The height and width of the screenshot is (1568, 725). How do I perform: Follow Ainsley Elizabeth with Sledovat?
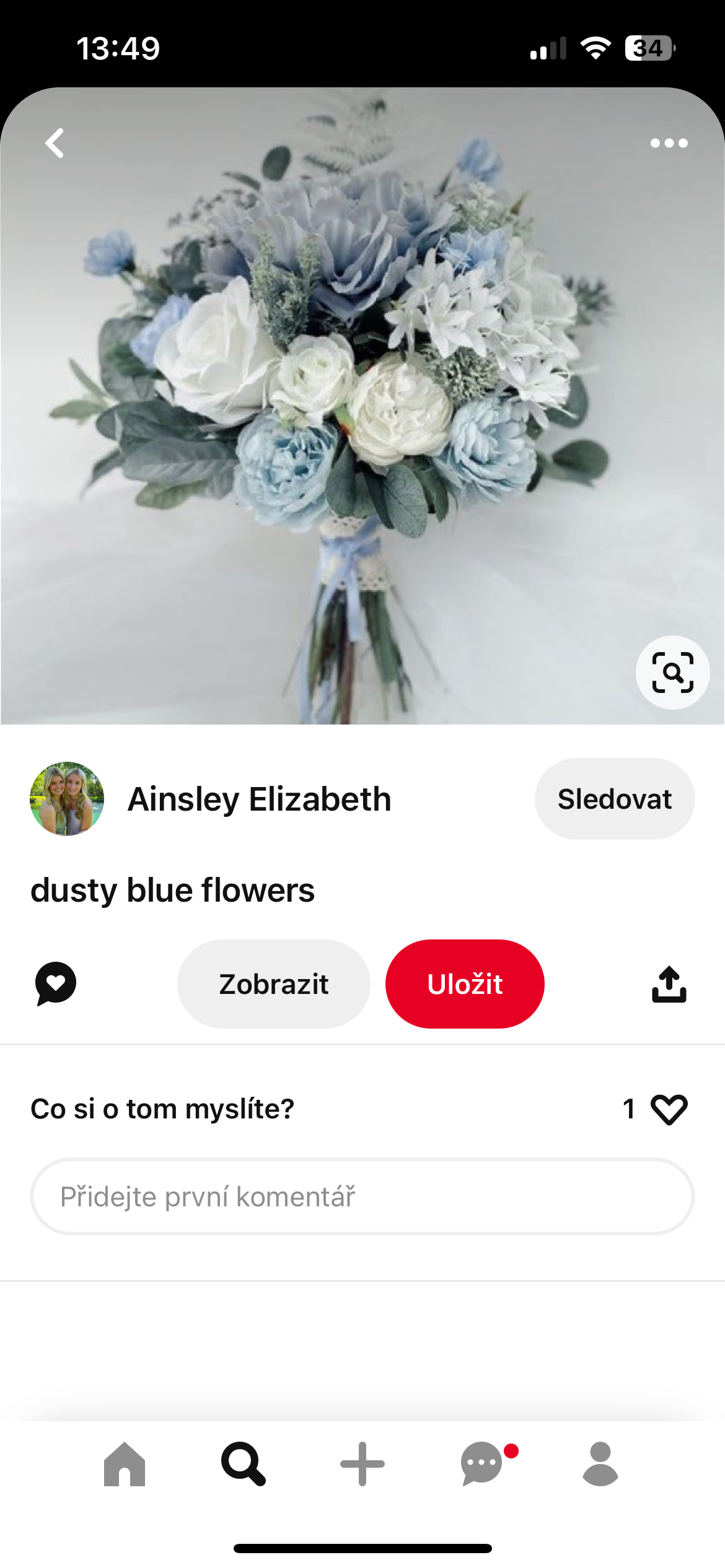(614, 799)
